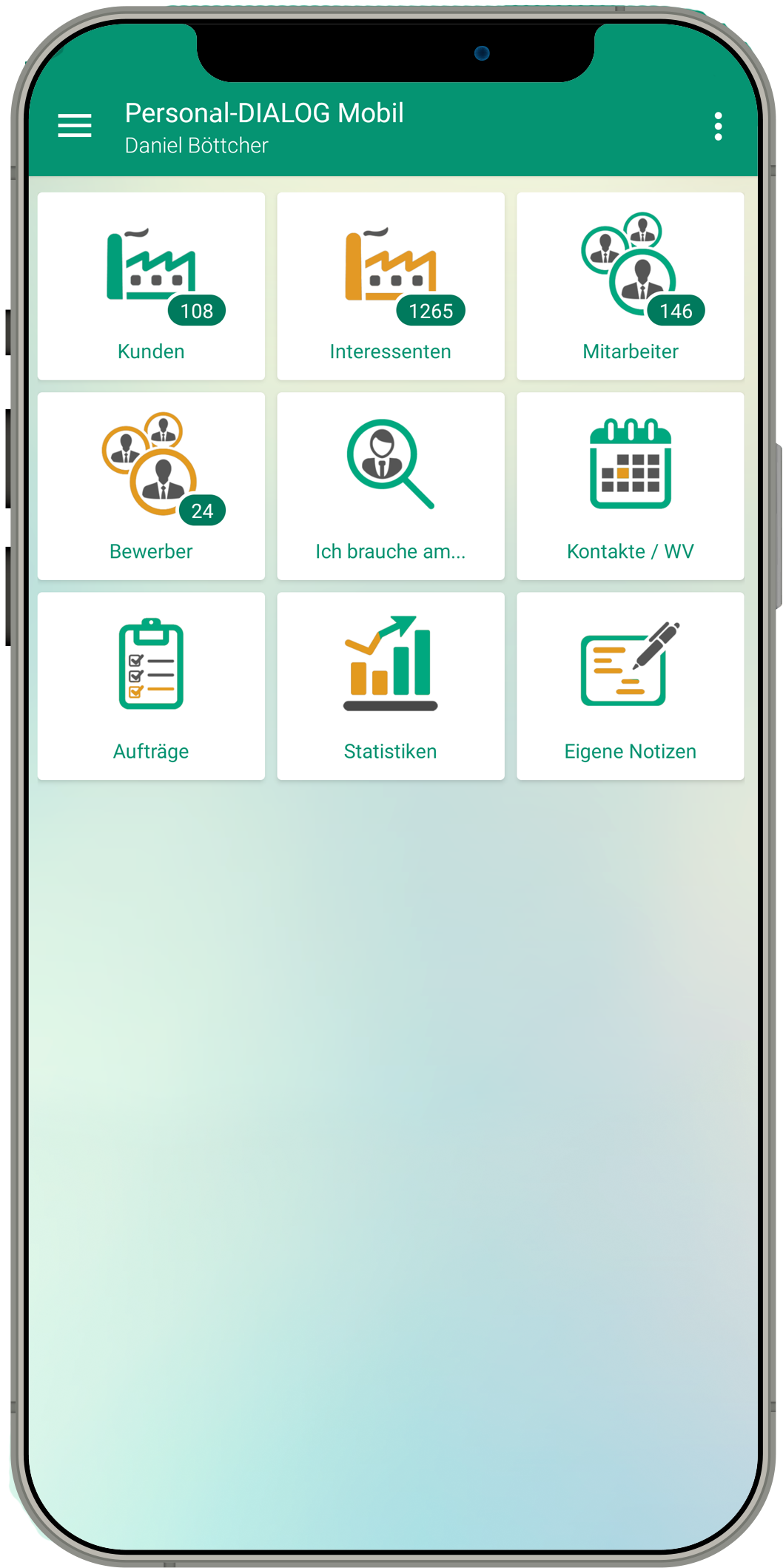
Task: Open the Statistiken tile
Action: pos(391,686)
